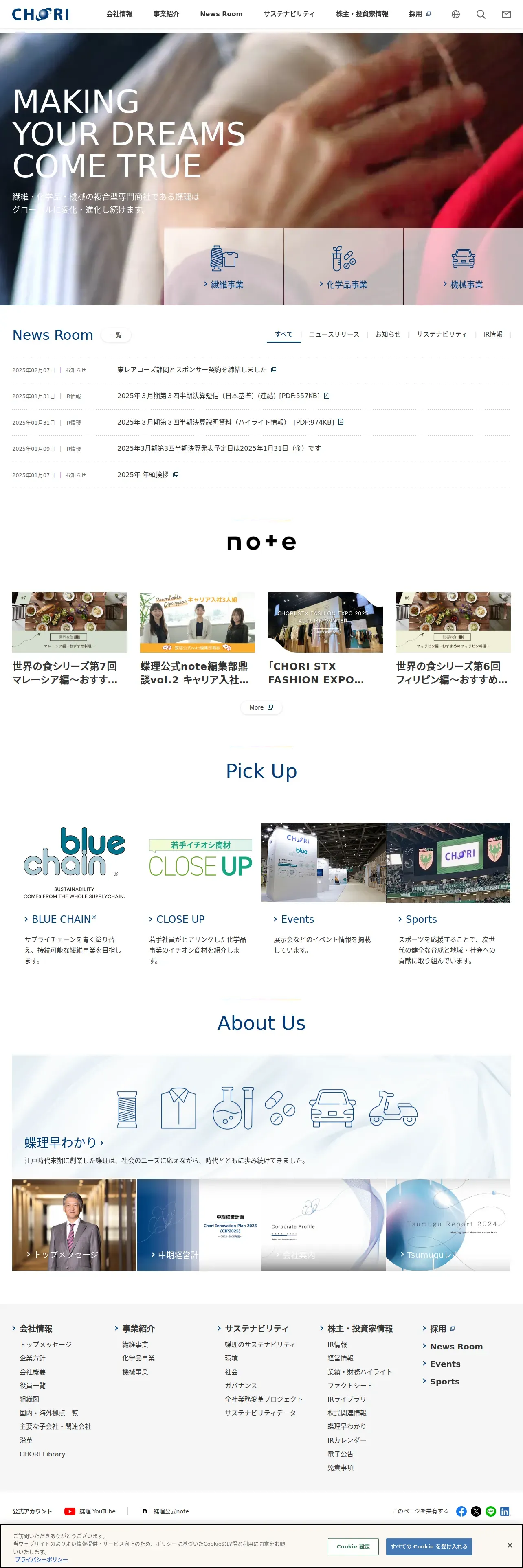Screen dimensions: 523x1568
Task: Open the トップメッセージ tile in About Us
Action: 74,1225
